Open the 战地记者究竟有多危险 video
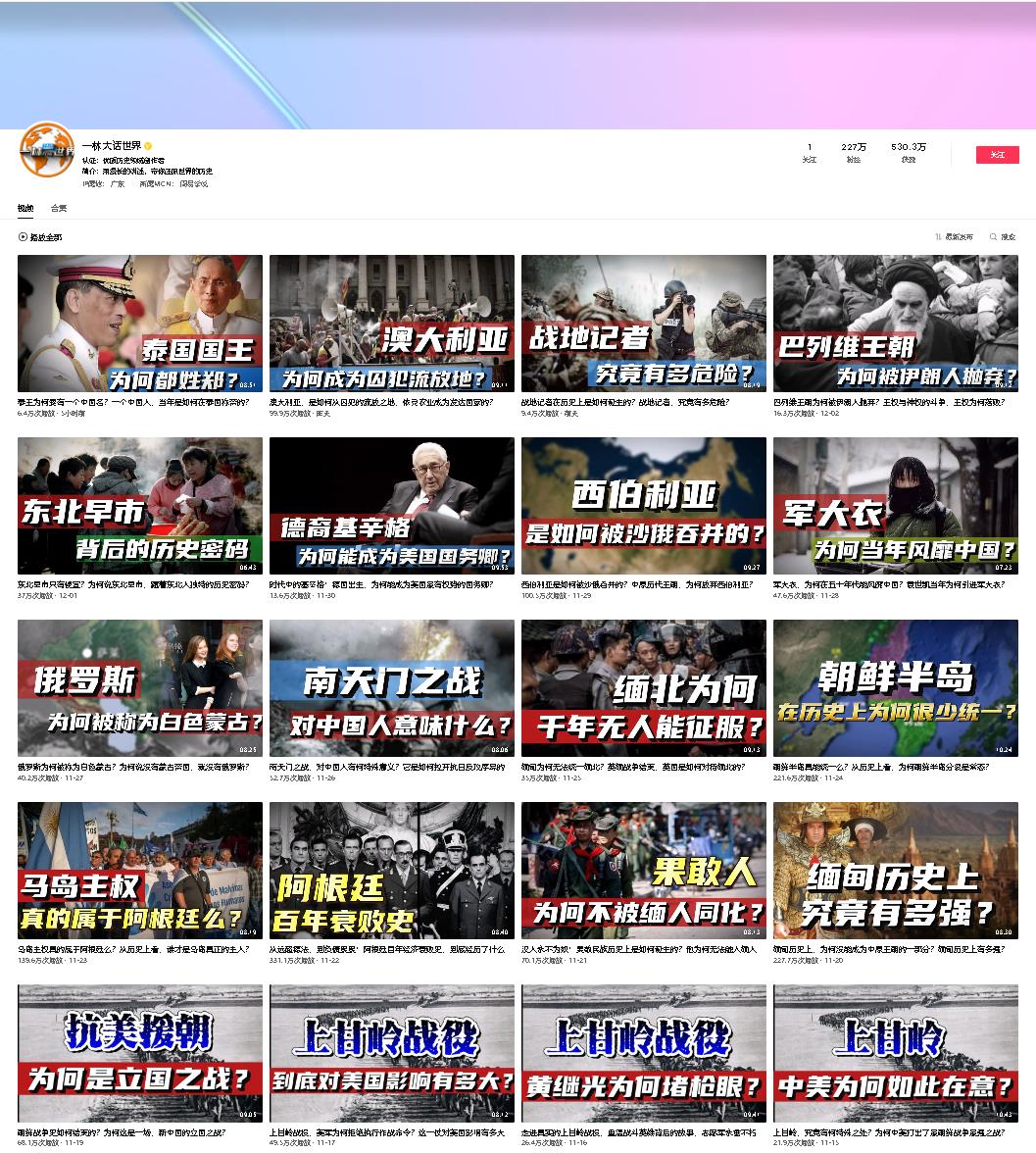Viewport: 1036px width, 1153px height. [x=644, y=324]
